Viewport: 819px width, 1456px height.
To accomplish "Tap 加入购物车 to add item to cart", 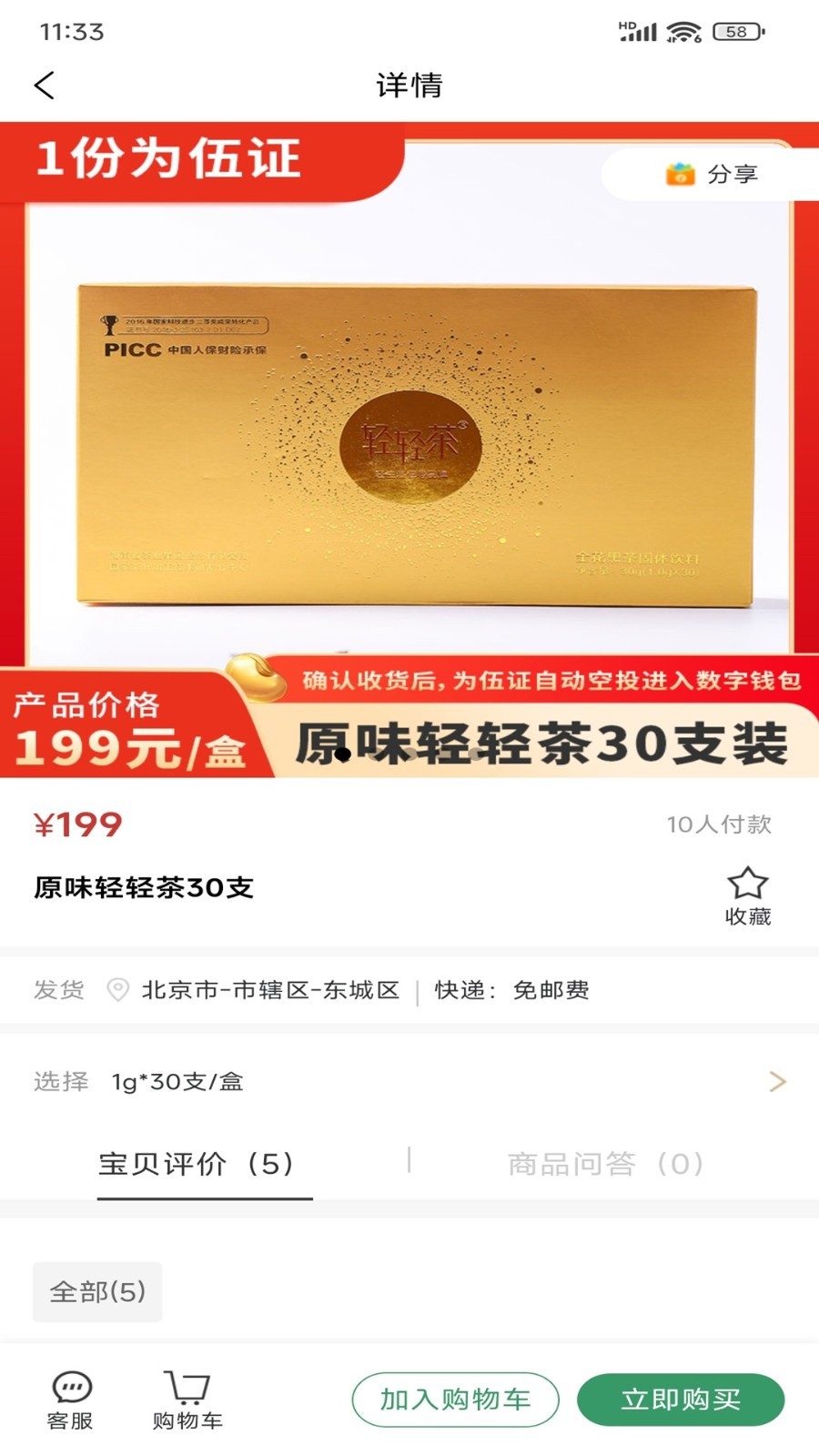I will [455, 1400].
